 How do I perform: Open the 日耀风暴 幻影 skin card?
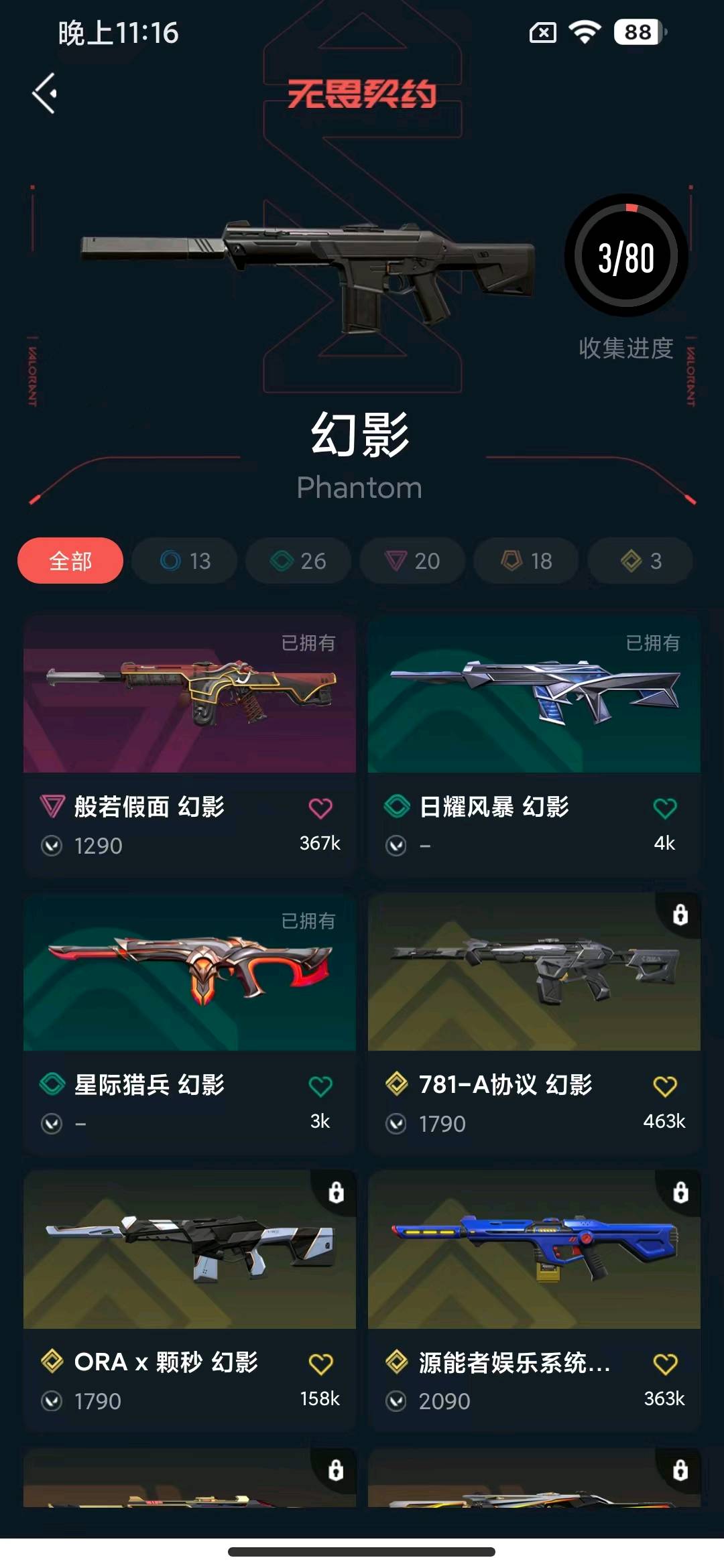coord(534,697)
